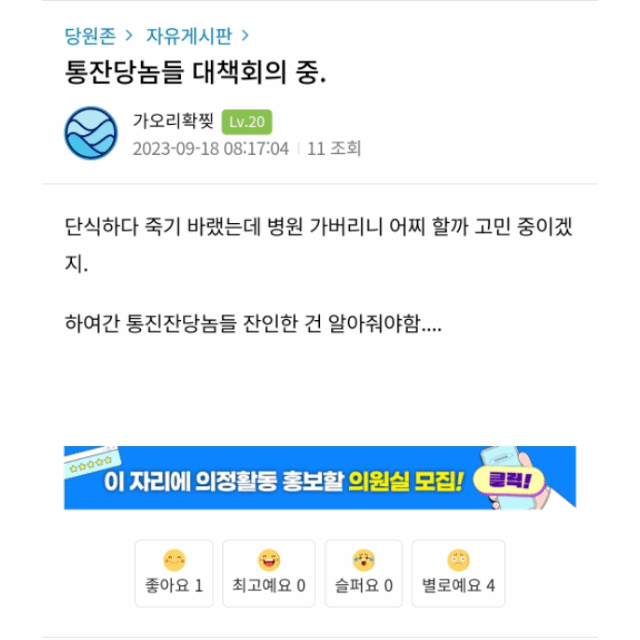Viewport: 640px width, 640px height.
Task: Go to the 자유게시판 board link
Action: [188, 36]
